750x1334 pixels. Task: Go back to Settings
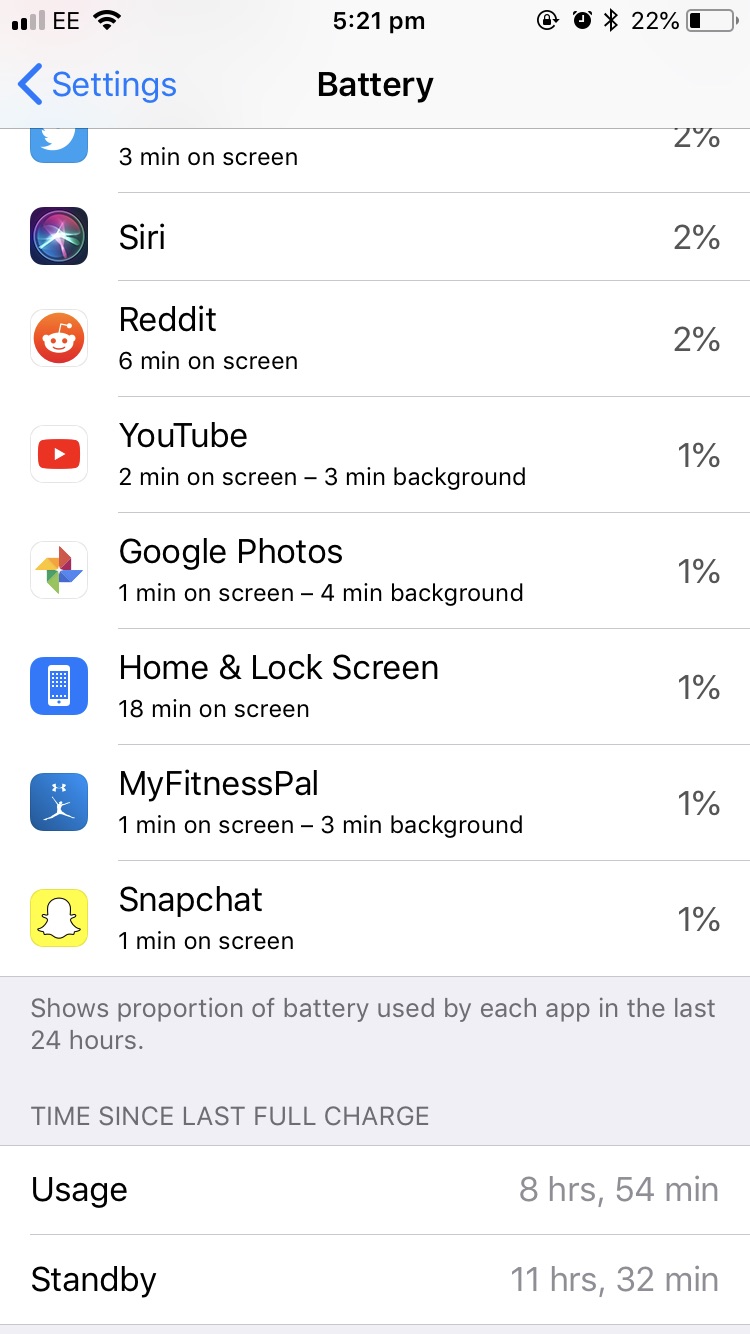coord(97,85)
